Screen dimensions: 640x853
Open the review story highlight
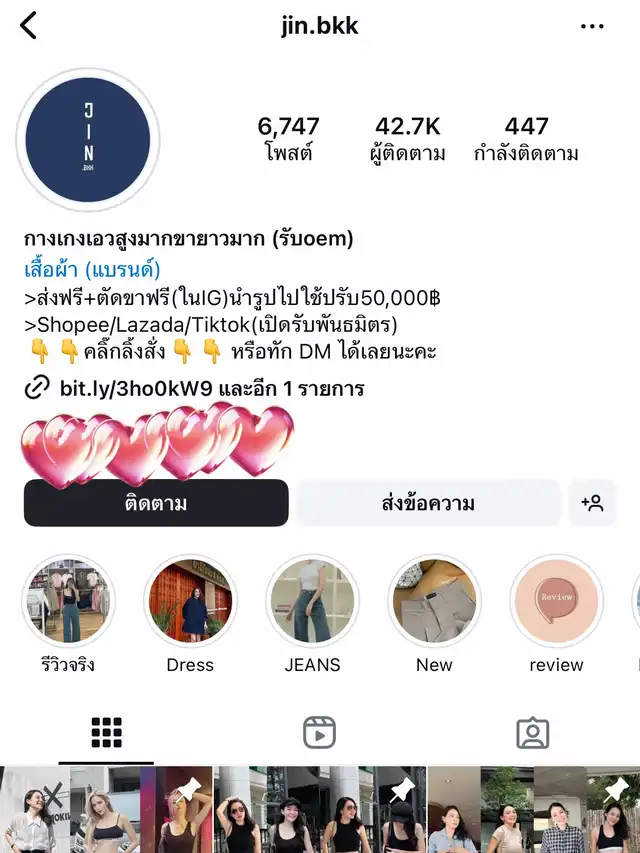[x=556, y=601]
